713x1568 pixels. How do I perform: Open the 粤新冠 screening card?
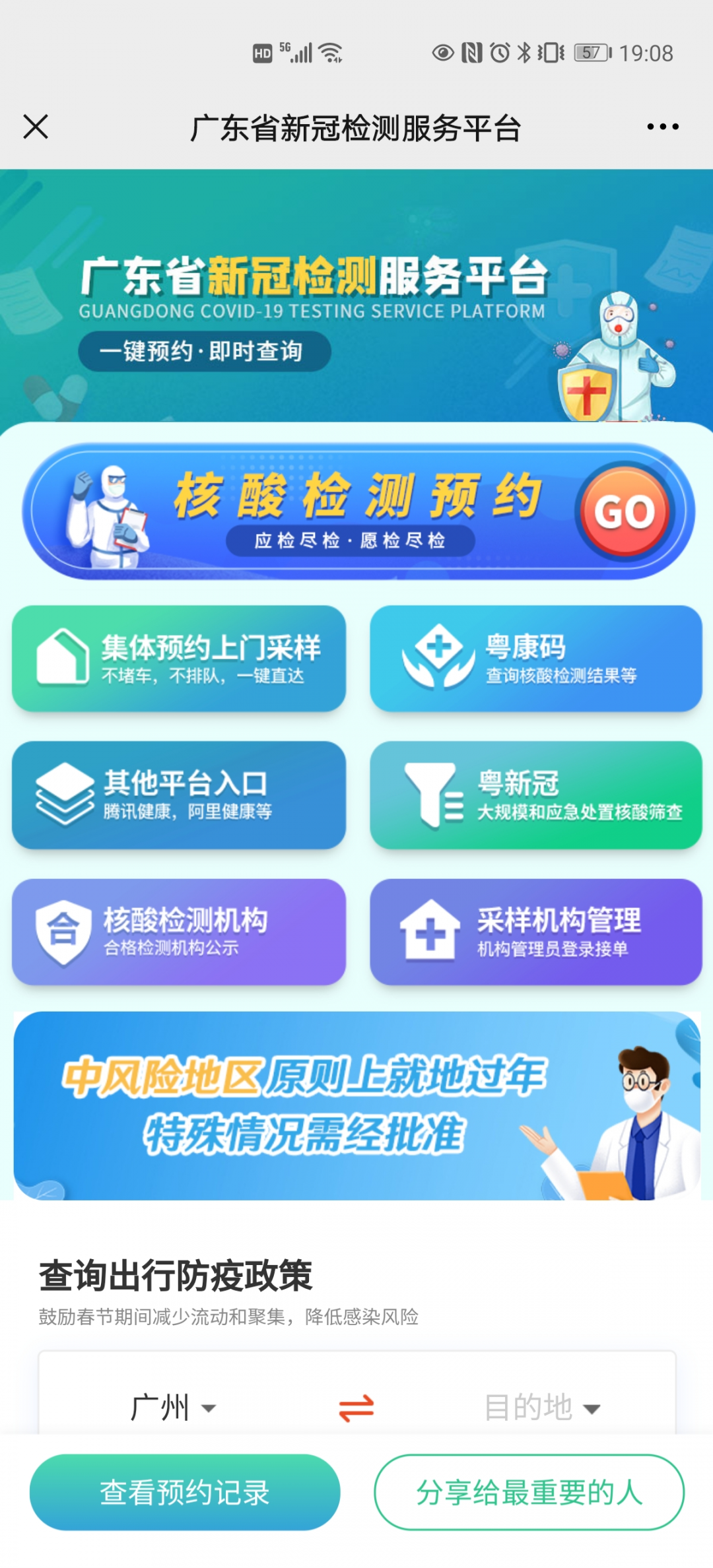coord(535,795)
